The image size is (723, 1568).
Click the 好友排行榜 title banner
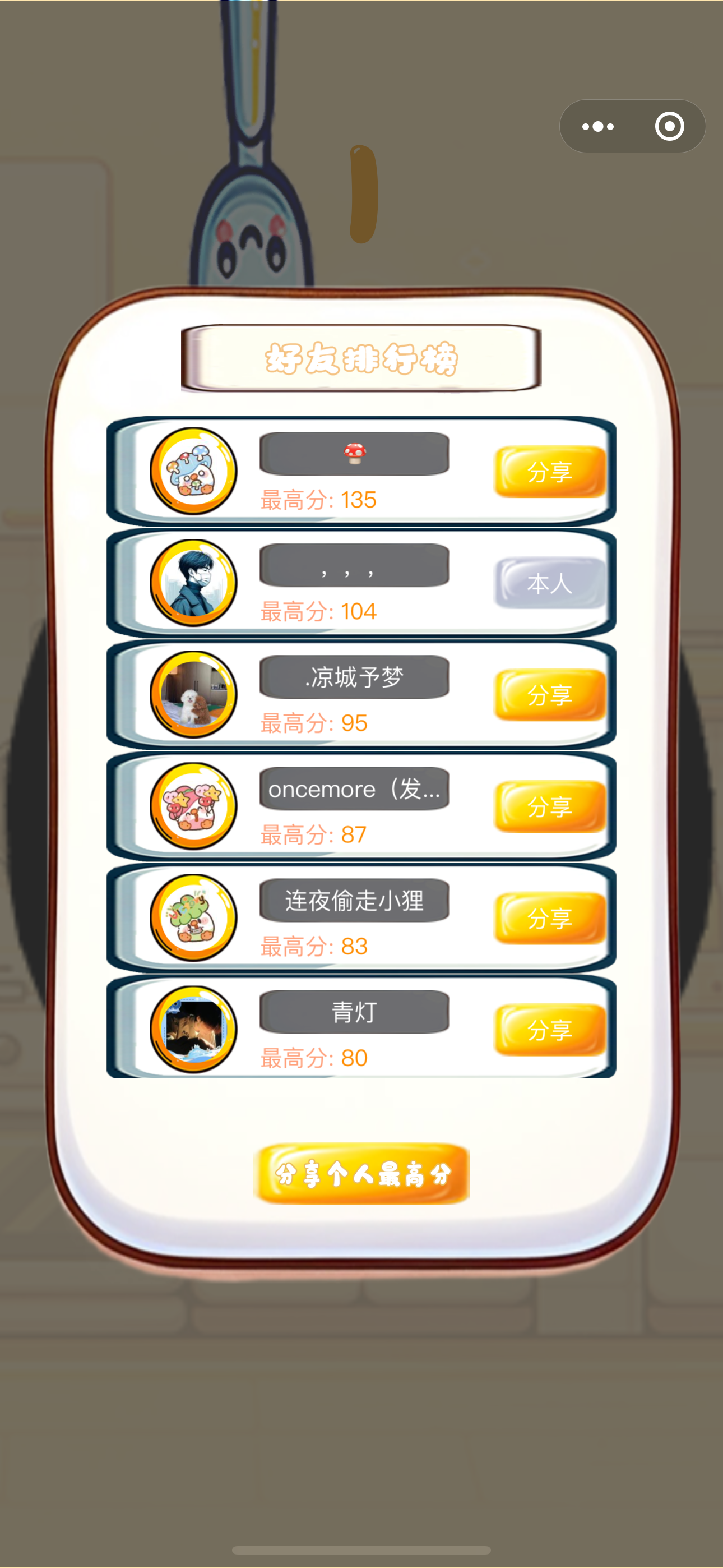pyautogui.click(x=361, y=358)
